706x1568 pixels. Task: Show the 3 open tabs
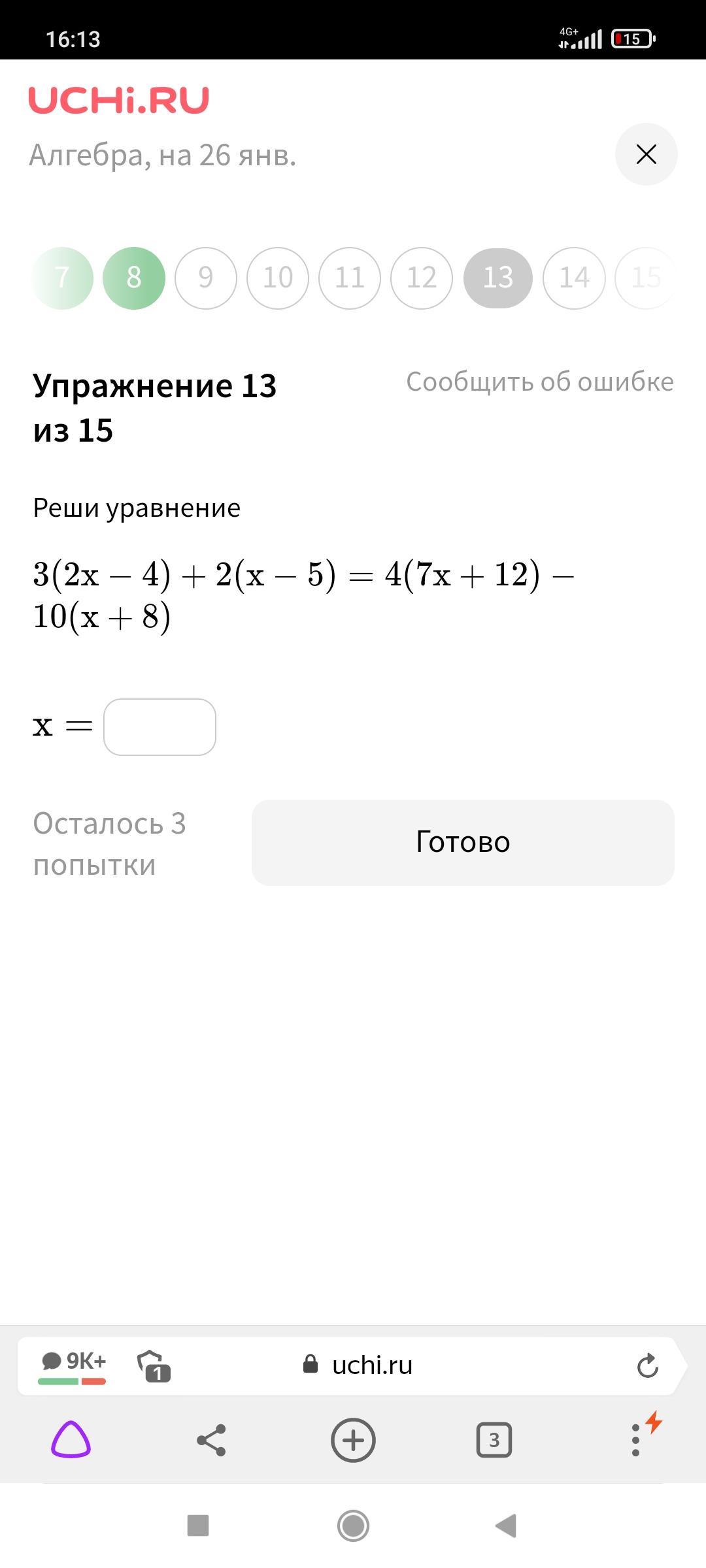click(494, 1440)
